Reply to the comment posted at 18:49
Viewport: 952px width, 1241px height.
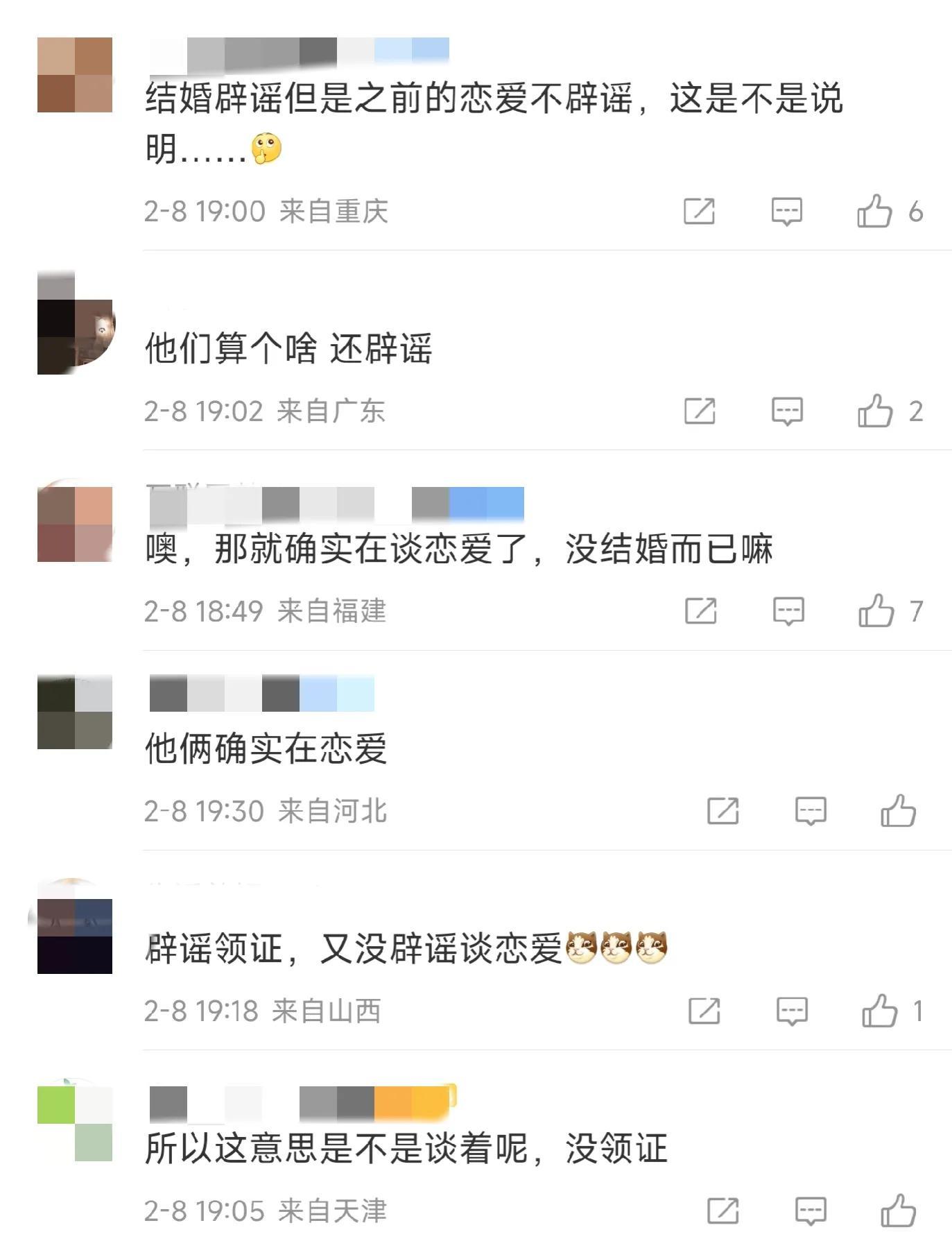click(x=788, y=610)
